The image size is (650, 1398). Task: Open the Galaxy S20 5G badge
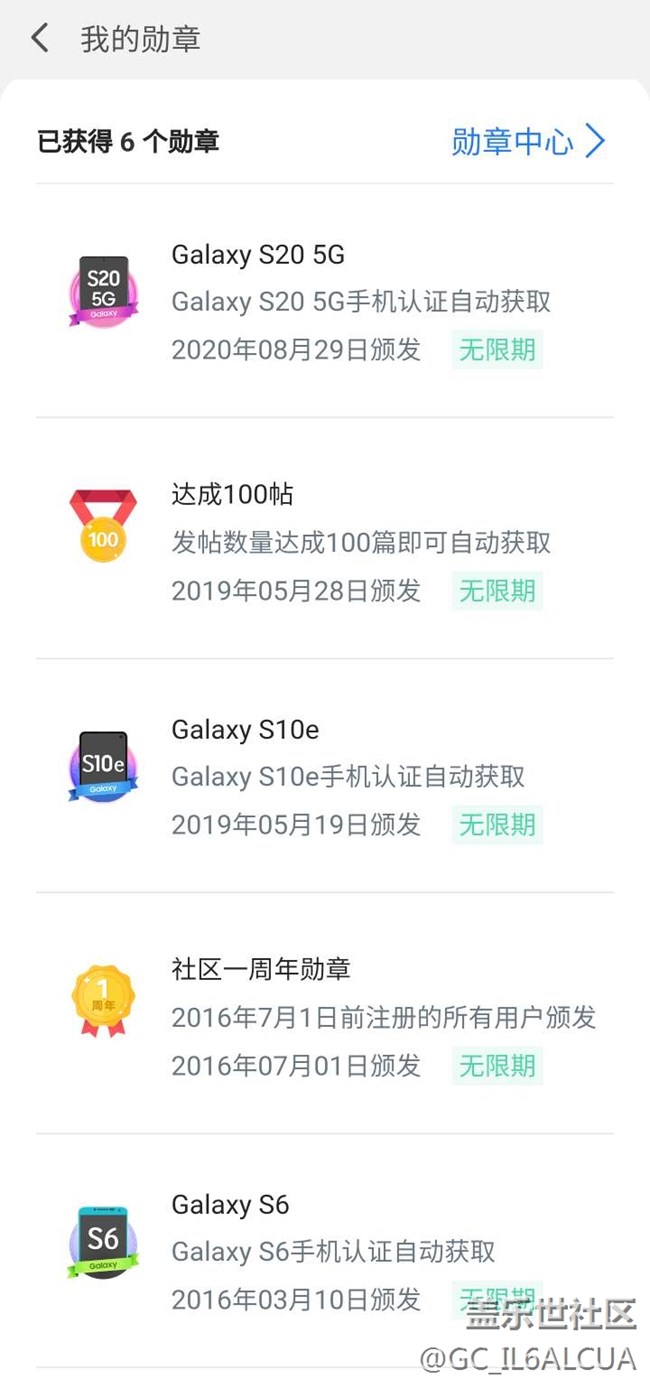coord(324,301)
